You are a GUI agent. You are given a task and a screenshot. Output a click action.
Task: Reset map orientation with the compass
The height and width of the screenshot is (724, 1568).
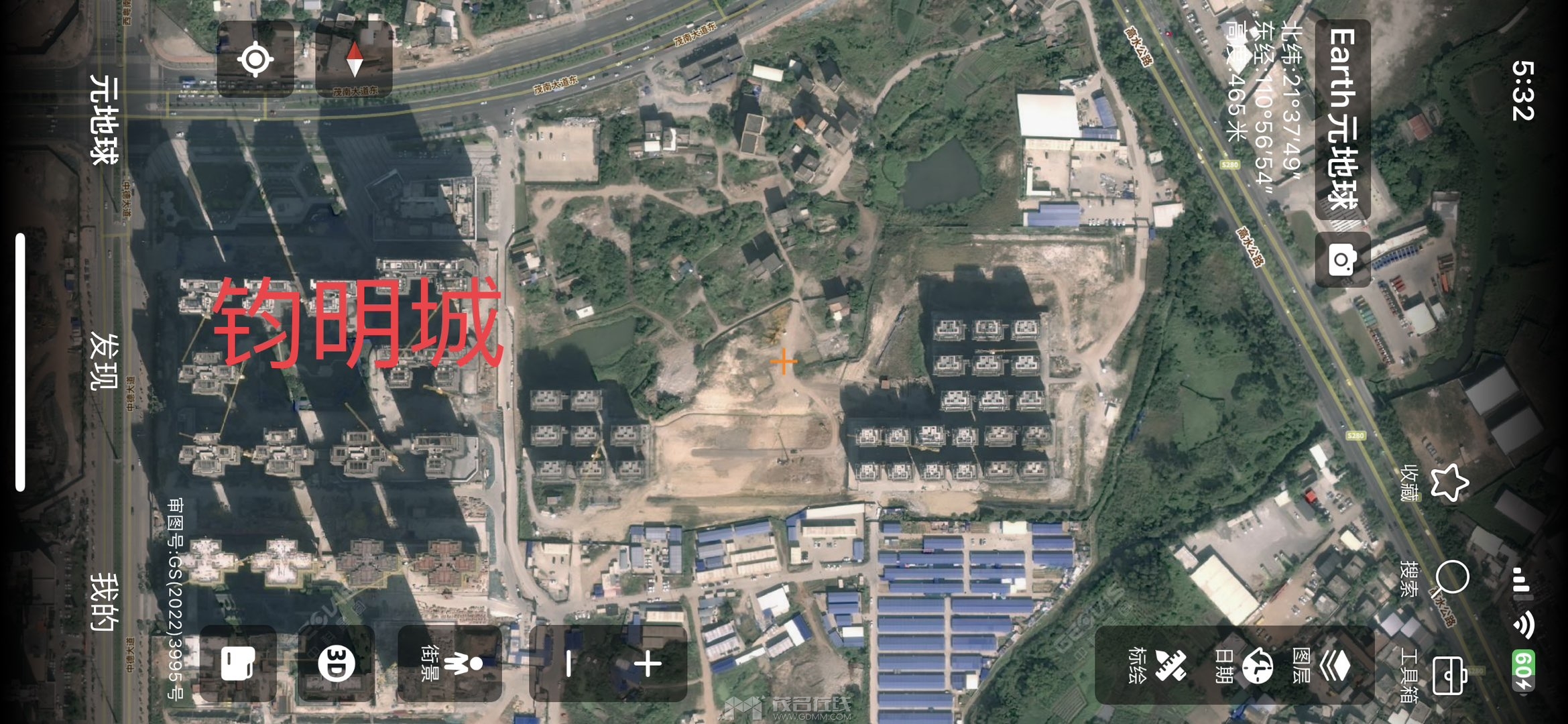pos(354,59)
